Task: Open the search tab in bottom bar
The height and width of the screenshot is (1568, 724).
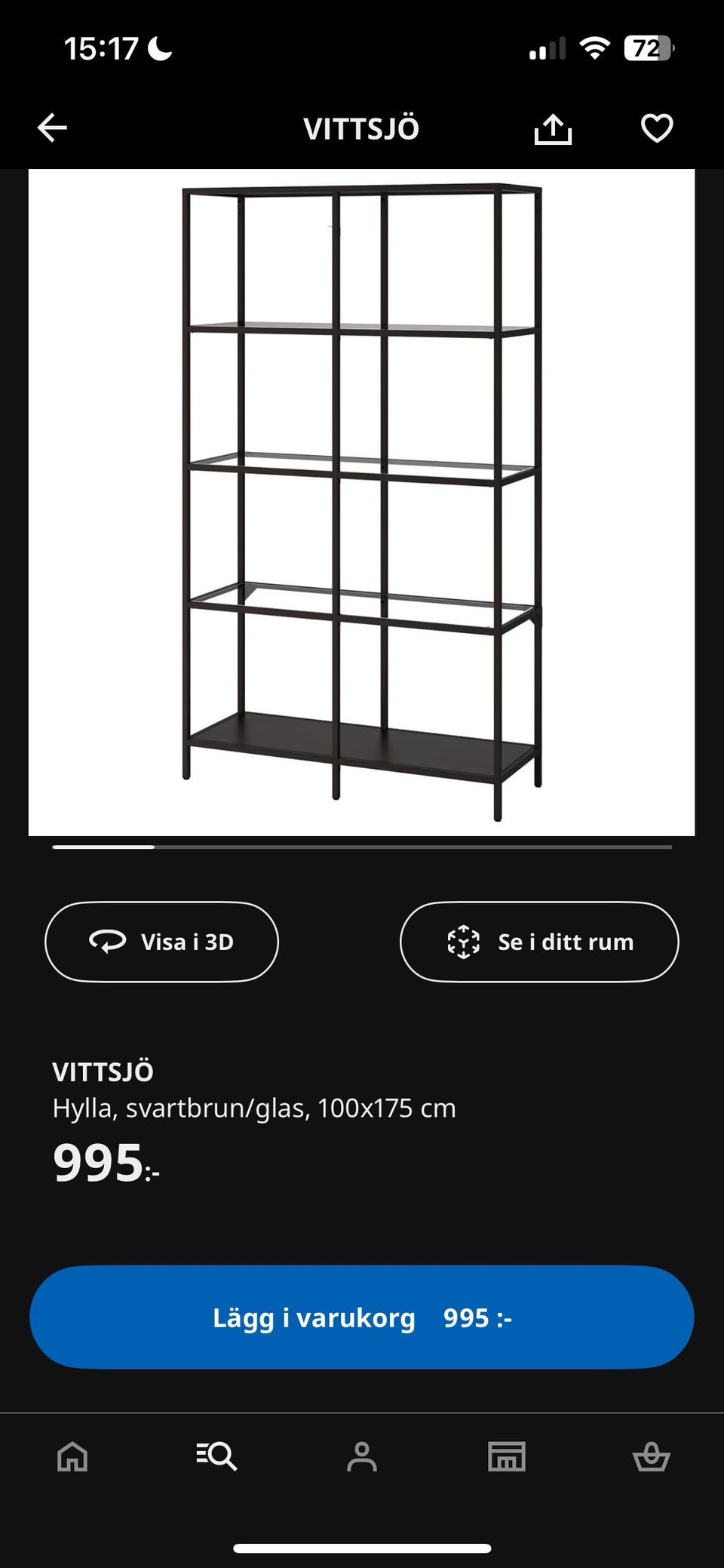Action: 217,1456
